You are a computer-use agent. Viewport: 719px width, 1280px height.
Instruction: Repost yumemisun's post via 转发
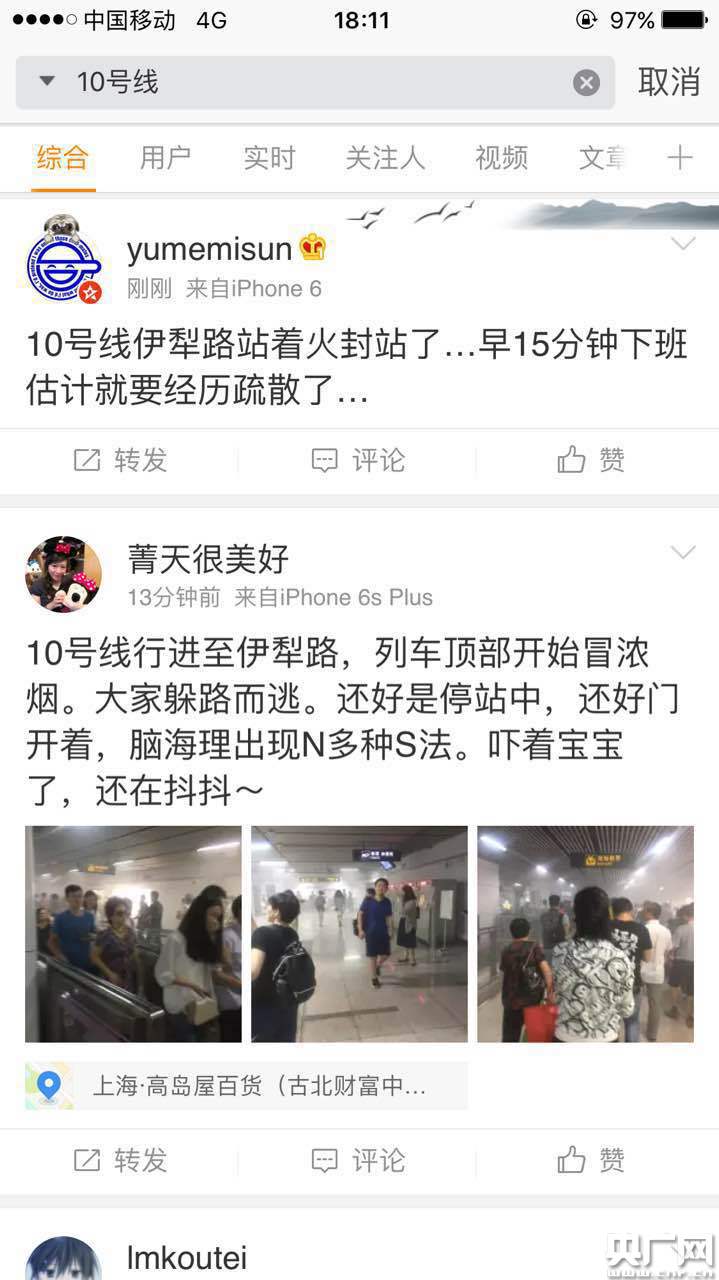point(120,460)
